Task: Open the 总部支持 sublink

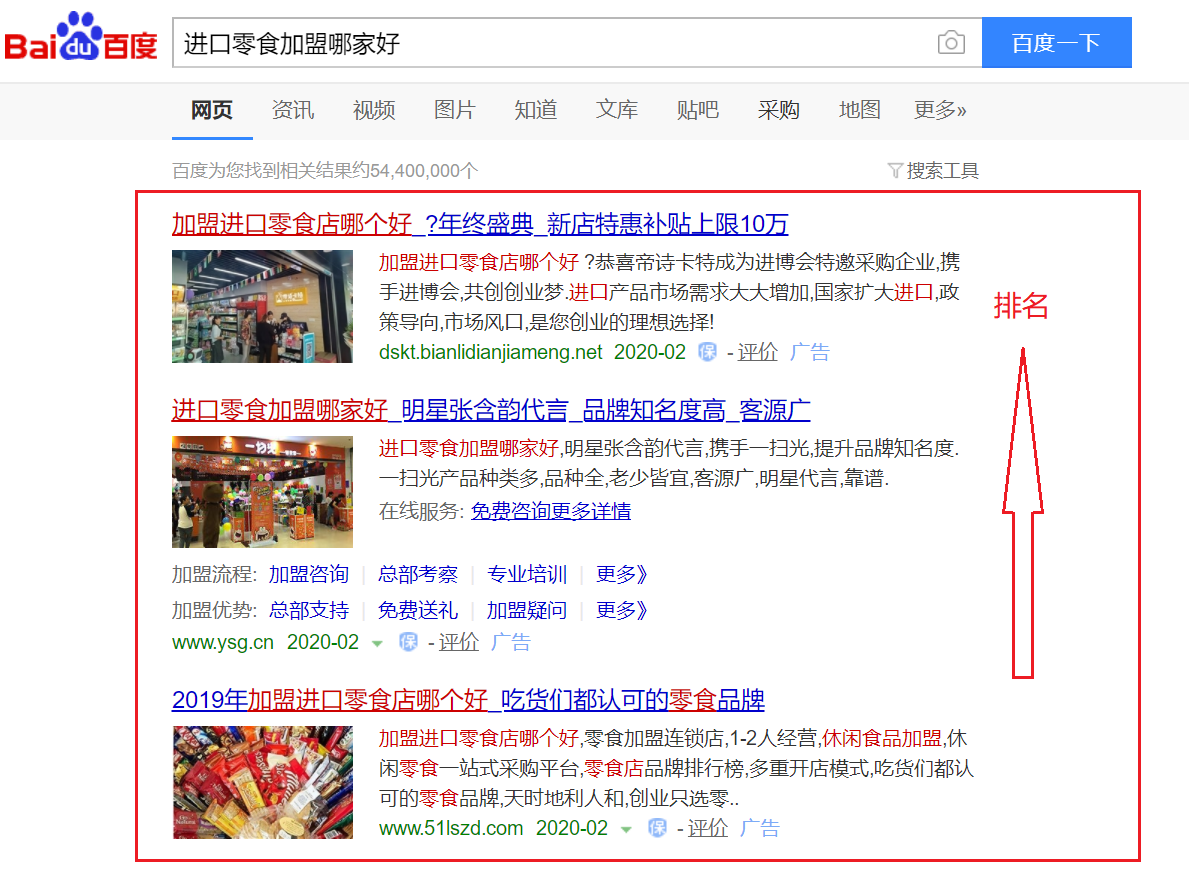Action: point(308,610)
